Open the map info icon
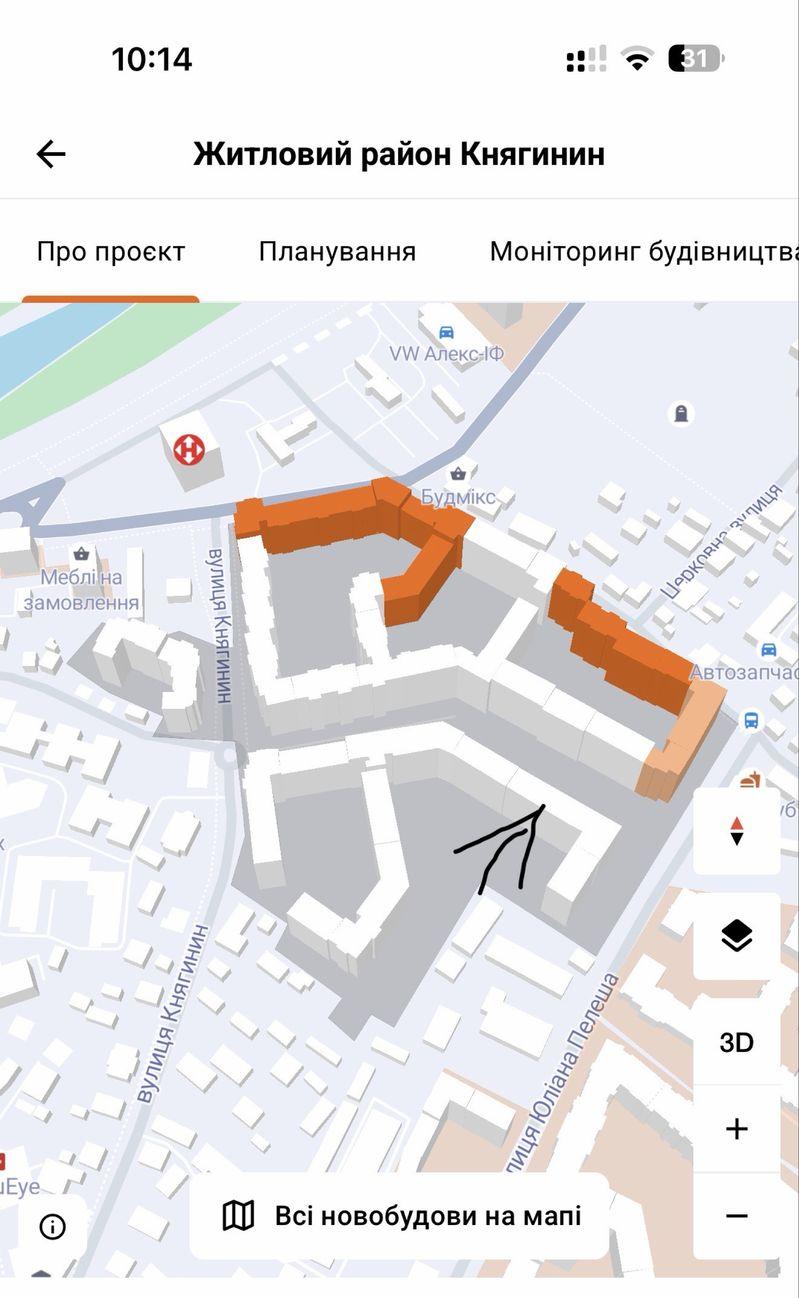 [x=52, y=1227]
